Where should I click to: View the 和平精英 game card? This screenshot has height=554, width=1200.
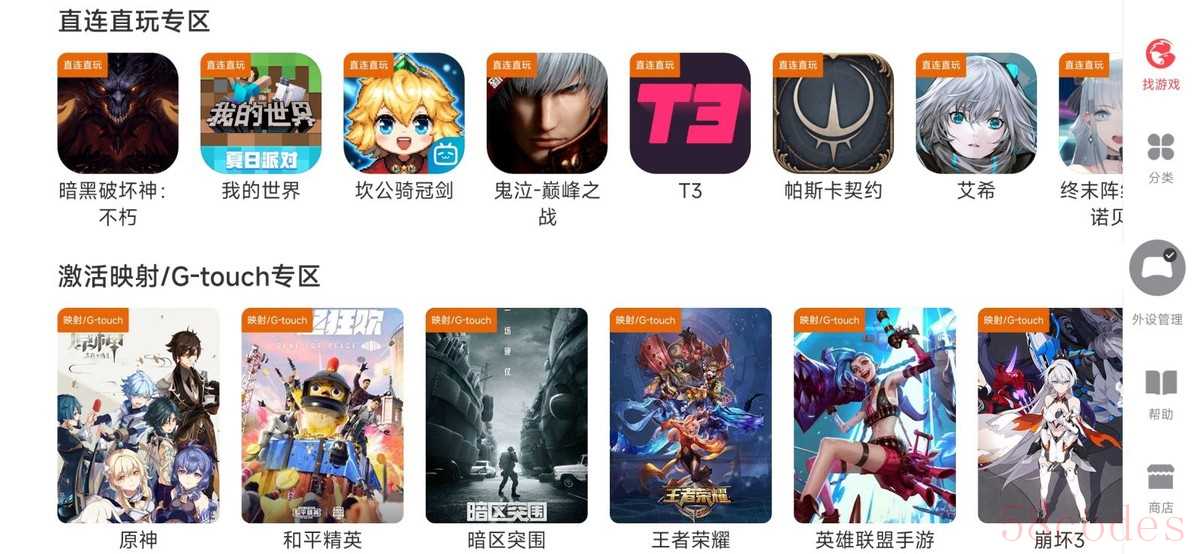(322, 415)
